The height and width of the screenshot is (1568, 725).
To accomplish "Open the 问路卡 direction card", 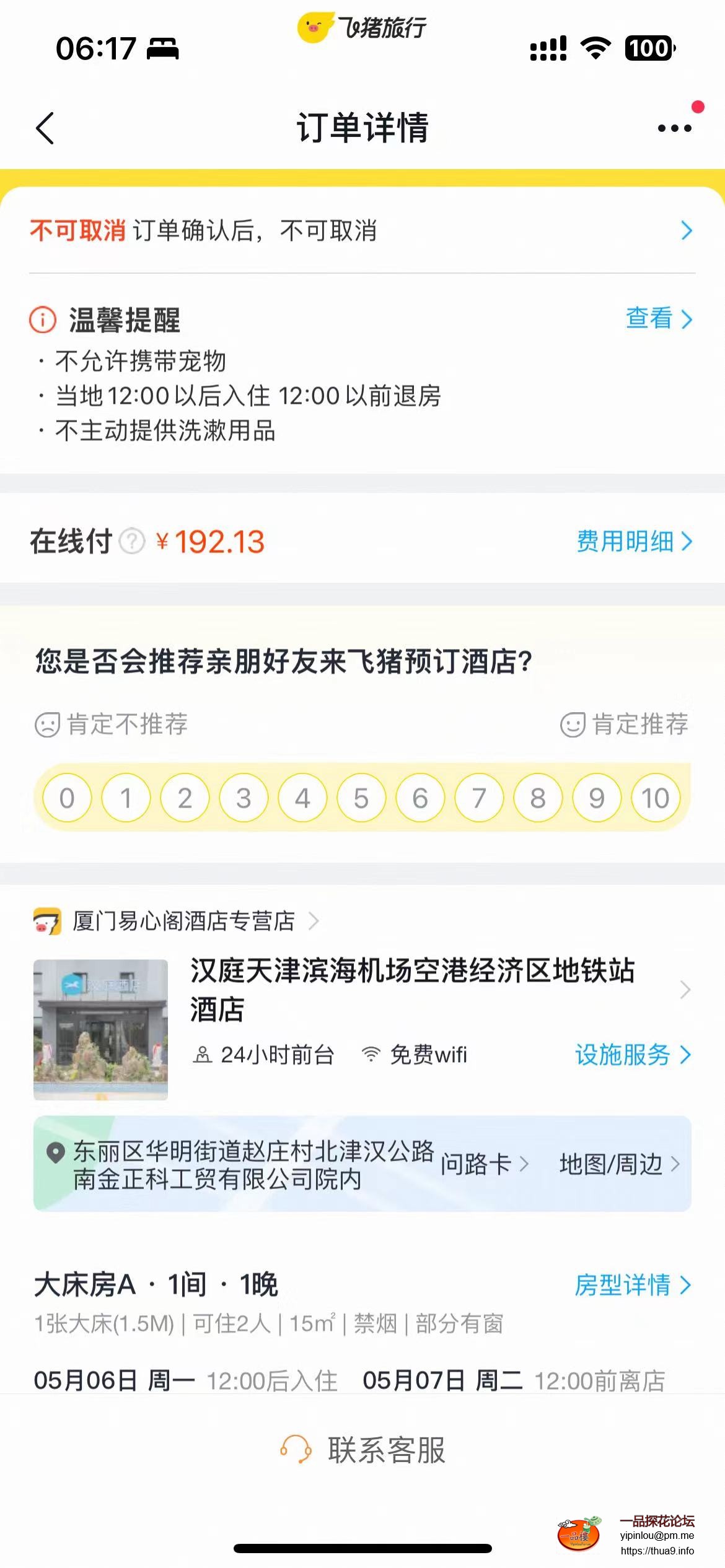I will pos(484,1164).
